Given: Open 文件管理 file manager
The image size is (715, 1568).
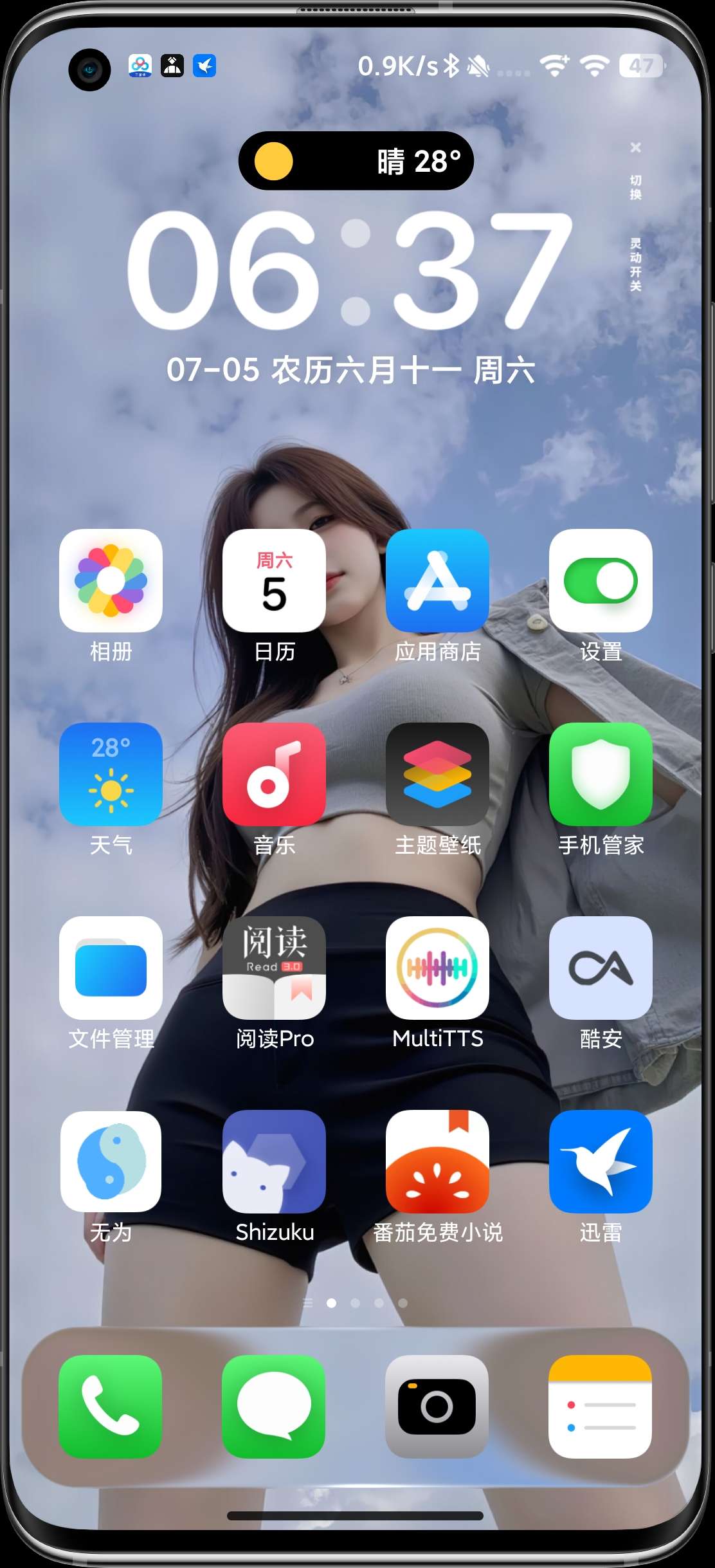Looking at the screenshot, I should click(x=111, y=968).
